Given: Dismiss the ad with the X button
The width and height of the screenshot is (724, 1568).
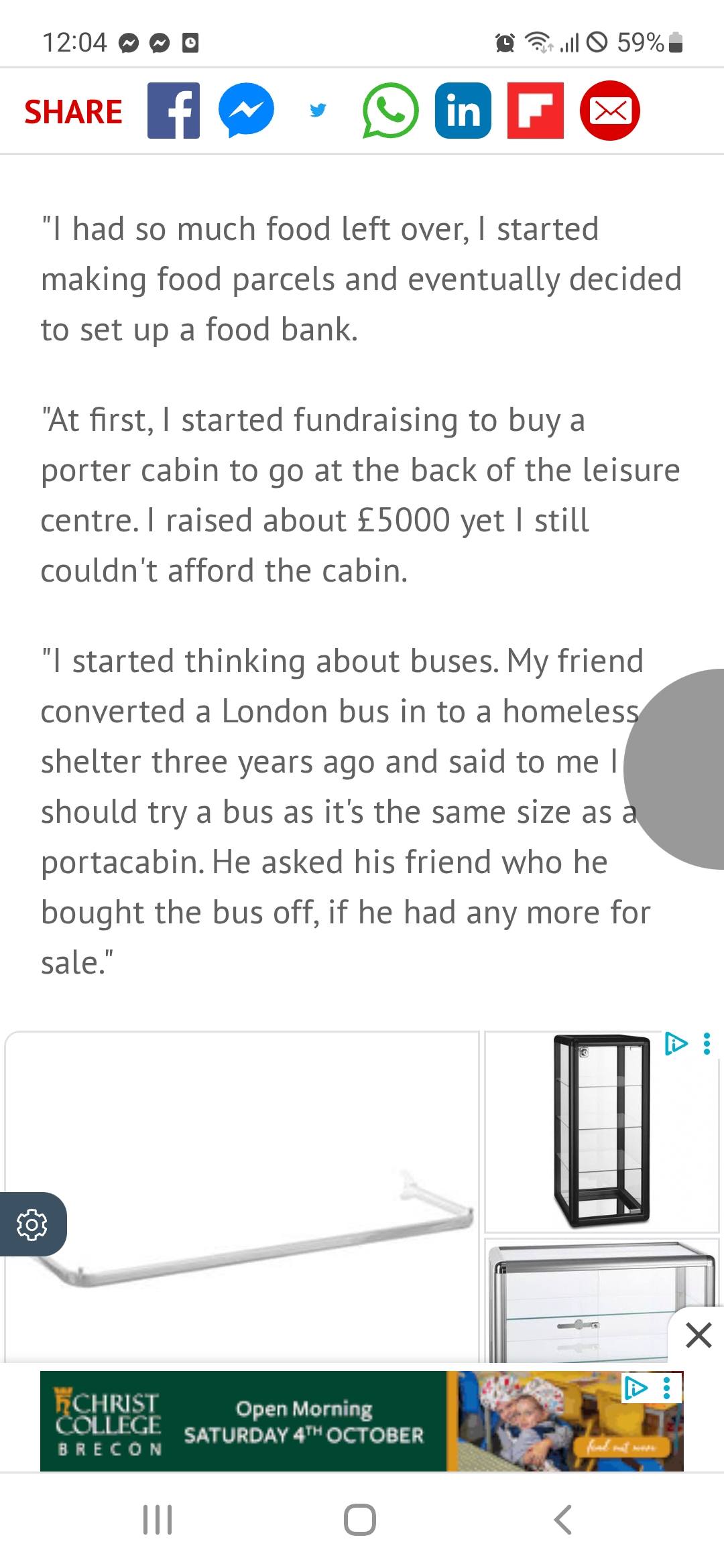Looking at the screenshot, I should [x=699, y=1335].
